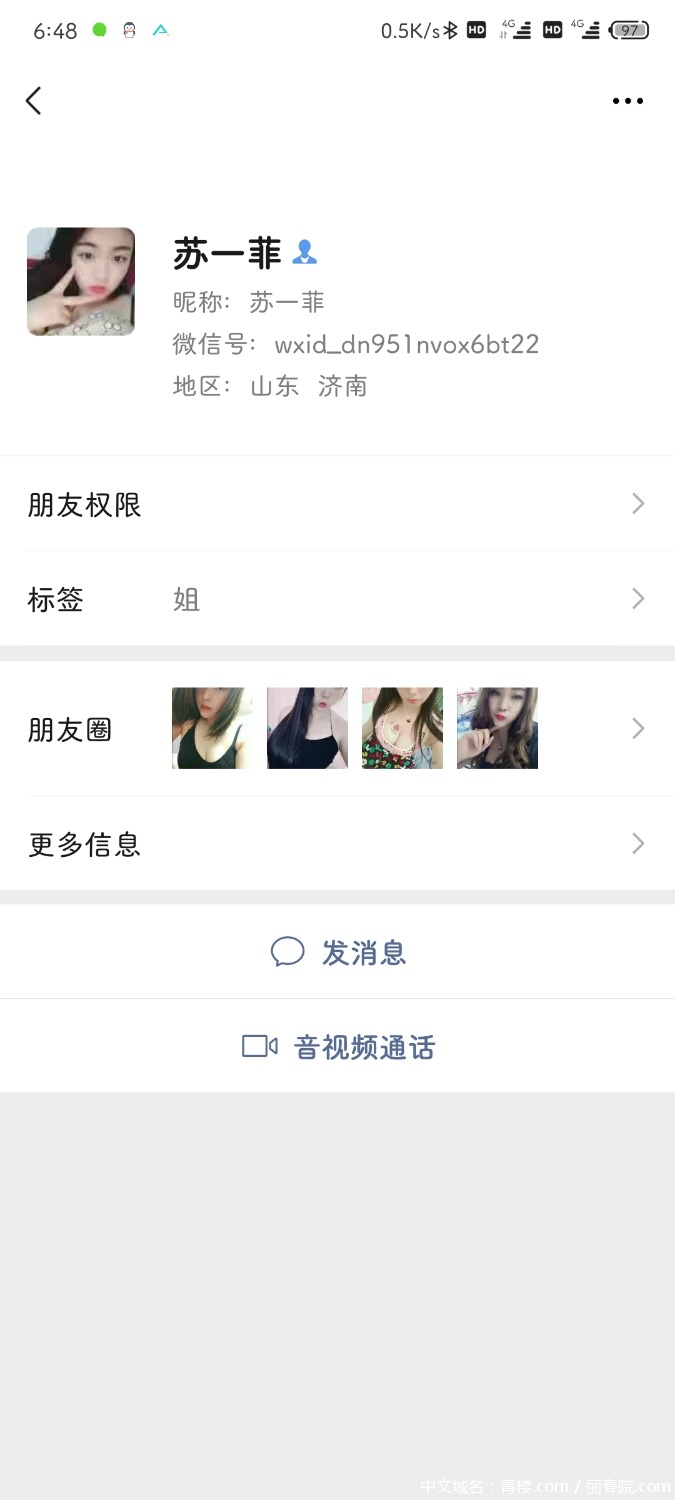Image resolution: width=675 pixels, height=1500 pixels.
Task: View the profile avatar picture
Action: (81, 281)
